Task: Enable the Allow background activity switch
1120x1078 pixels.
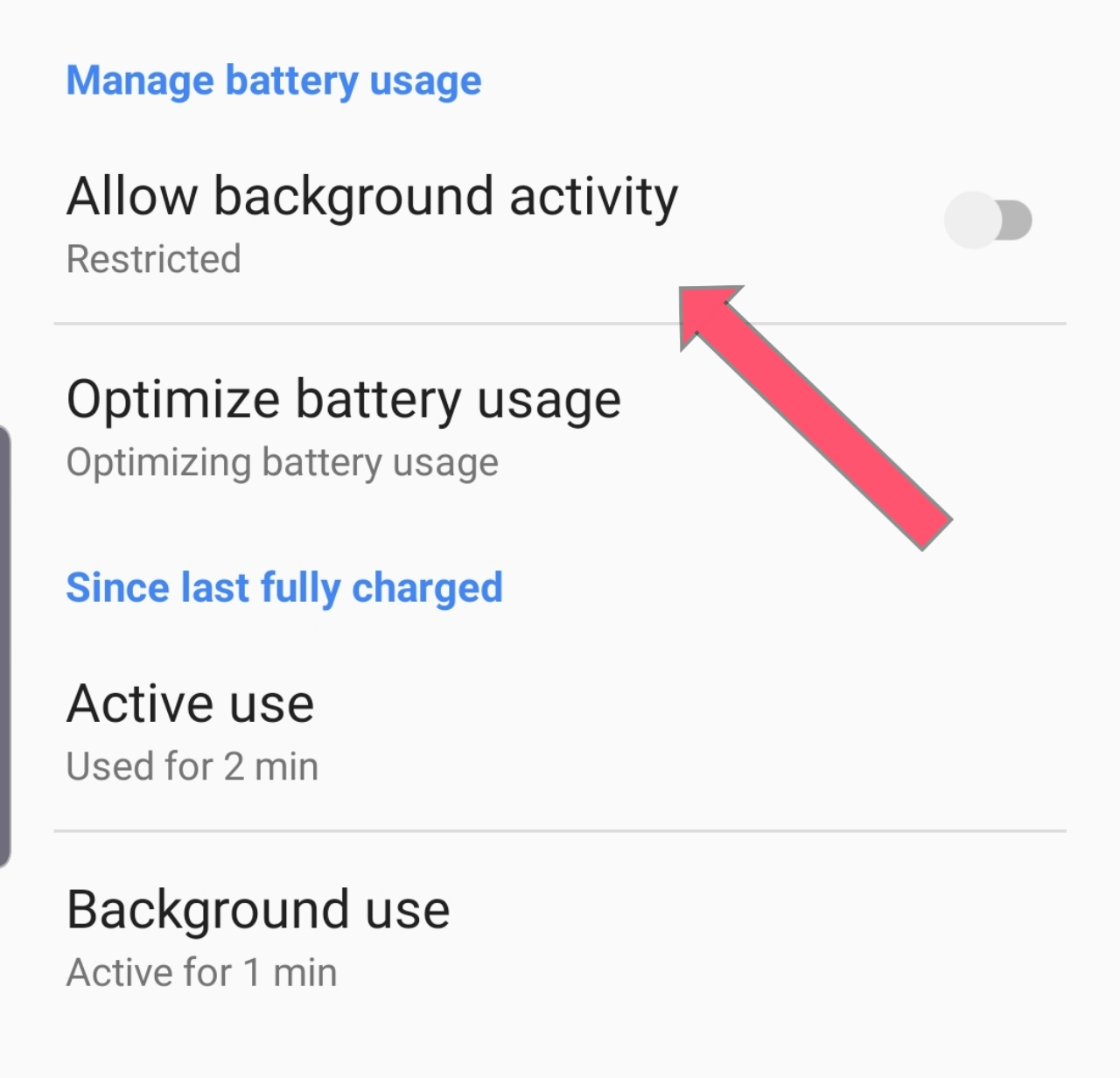Action: coord(988,220)
